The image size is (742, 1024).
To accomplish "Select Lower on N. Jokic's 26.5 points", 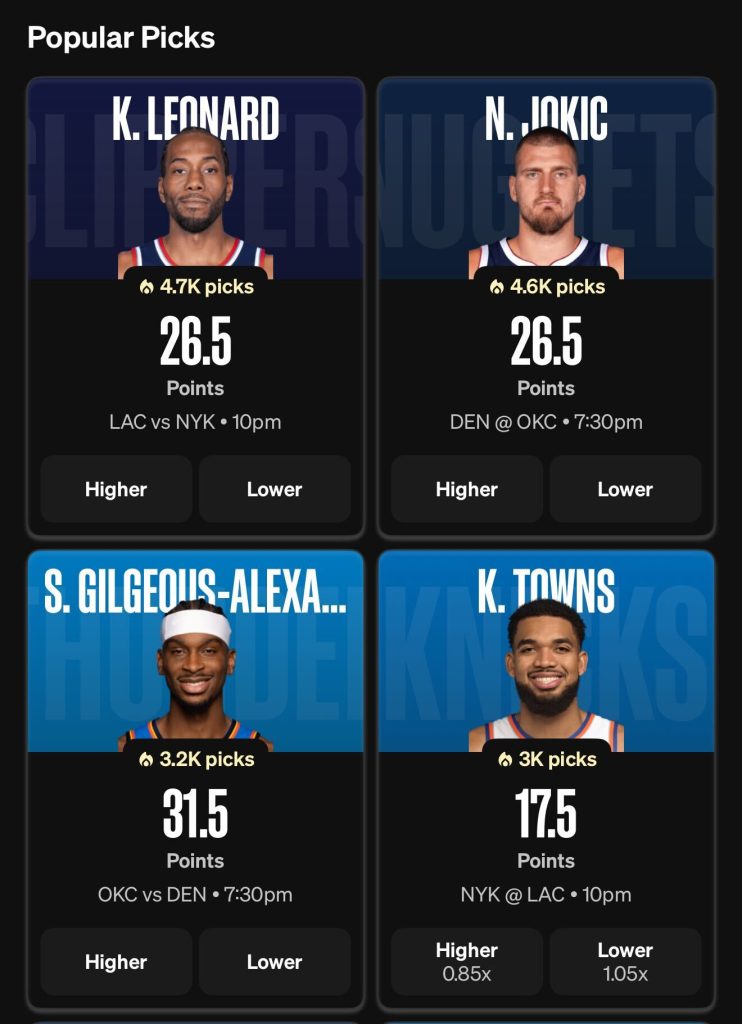I will coord(625,489).
